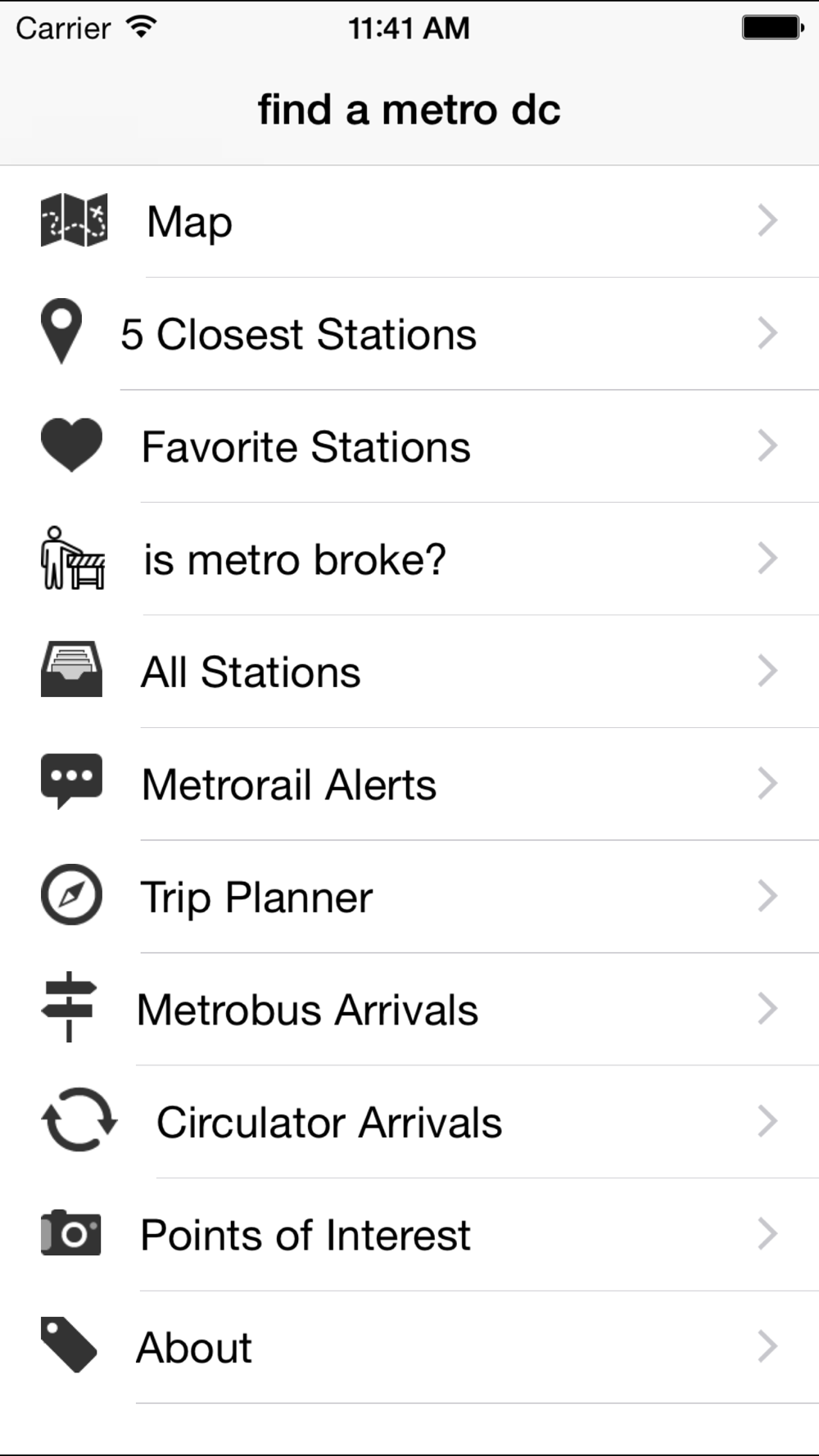Open Favorite Stations
The width and height of the screenshot is (819, 1456).
(409, 447)
